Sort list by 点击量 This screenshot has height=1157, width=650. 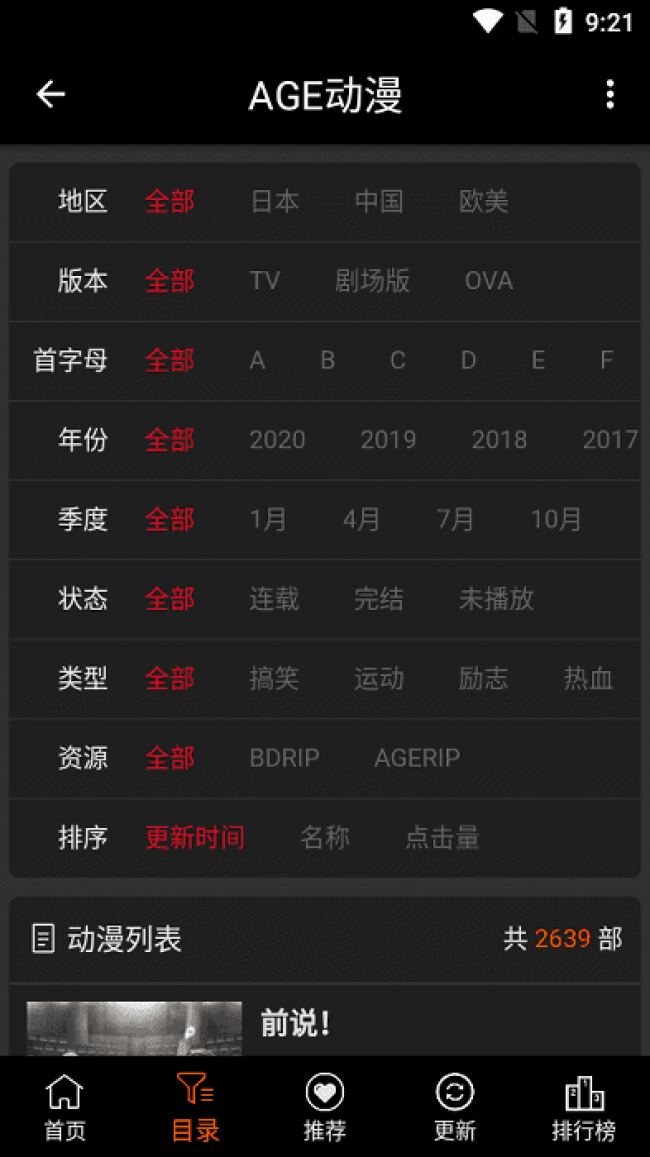click(443, 837)
